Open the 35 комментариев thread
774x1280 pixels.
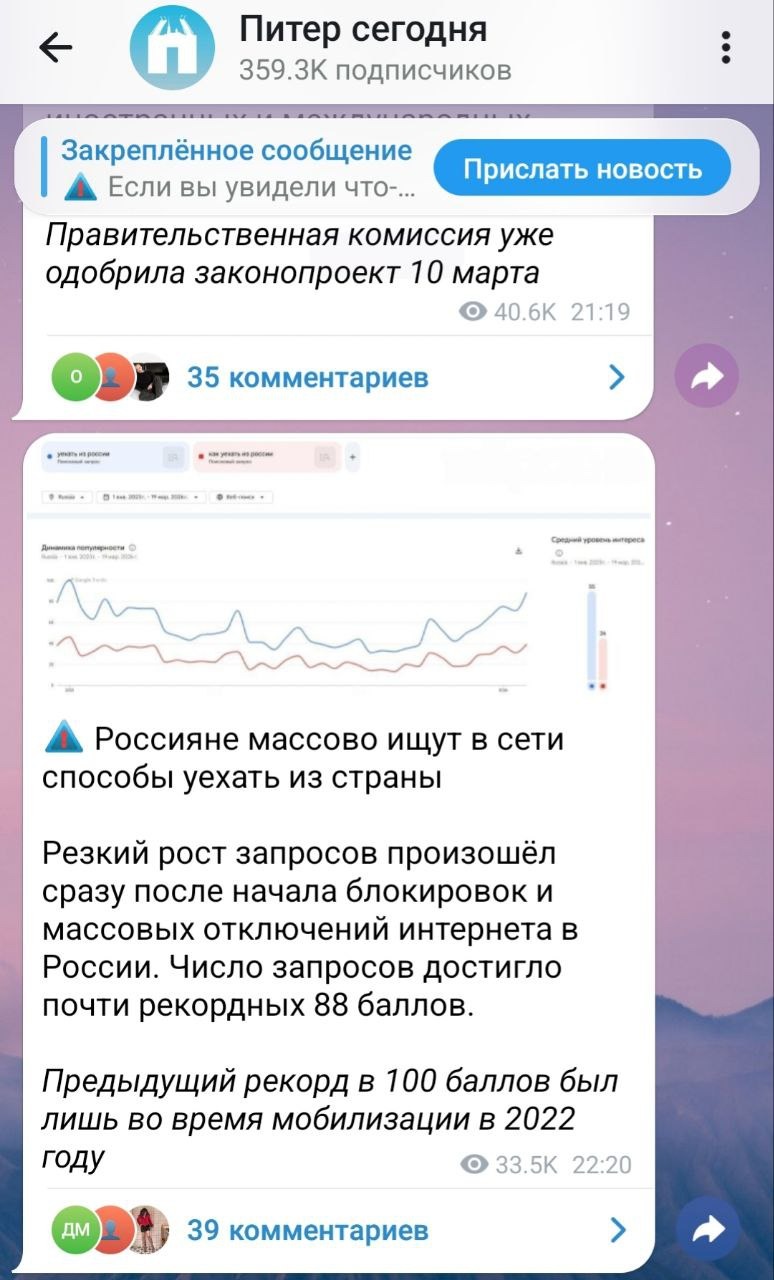(x=340, y=377)
